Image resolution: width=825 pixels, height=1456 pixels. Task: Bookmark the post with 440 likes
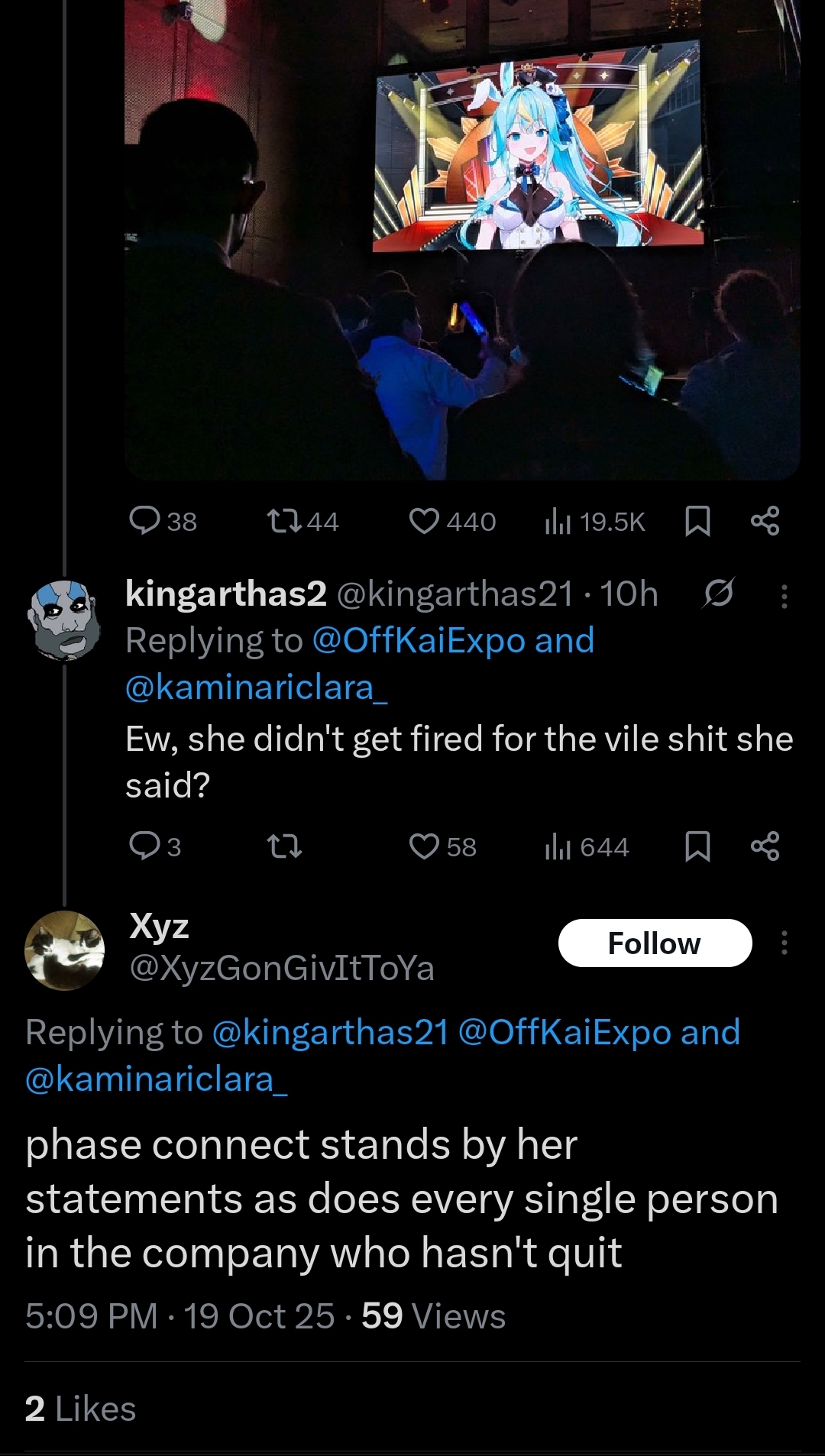pos(697,522)
